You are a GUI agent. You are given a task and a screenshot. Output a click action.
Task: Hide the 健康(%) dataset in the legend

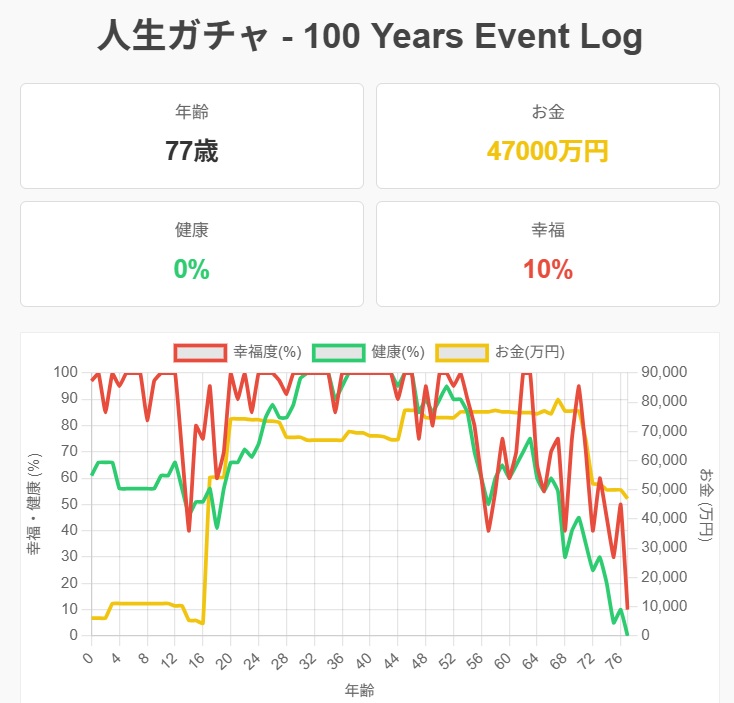[x=369, y=352]
